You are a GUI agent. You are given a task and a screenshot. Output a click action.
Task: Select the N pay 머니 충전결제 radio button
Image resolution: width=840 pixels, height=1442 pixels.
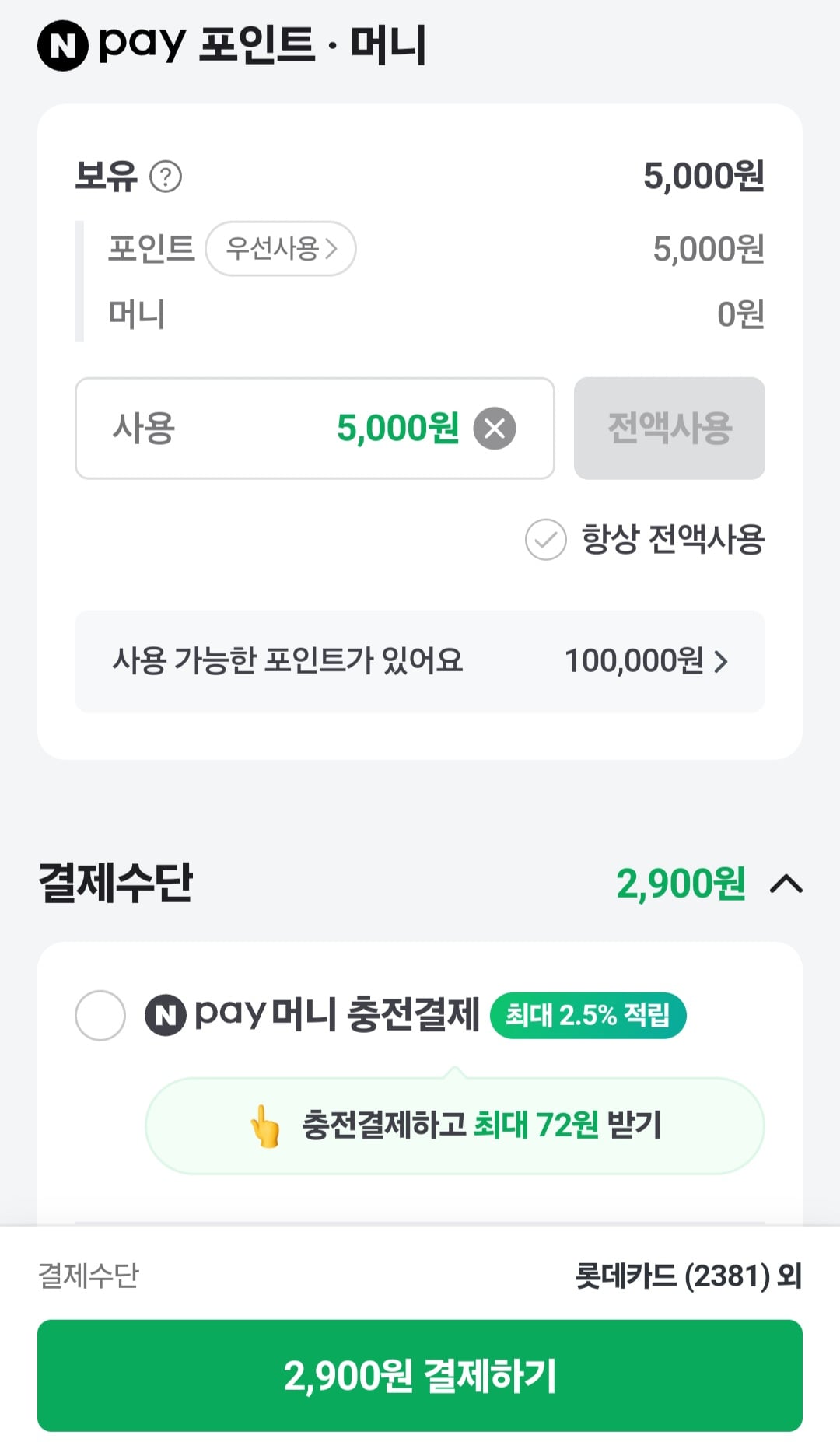[100, 1016]
